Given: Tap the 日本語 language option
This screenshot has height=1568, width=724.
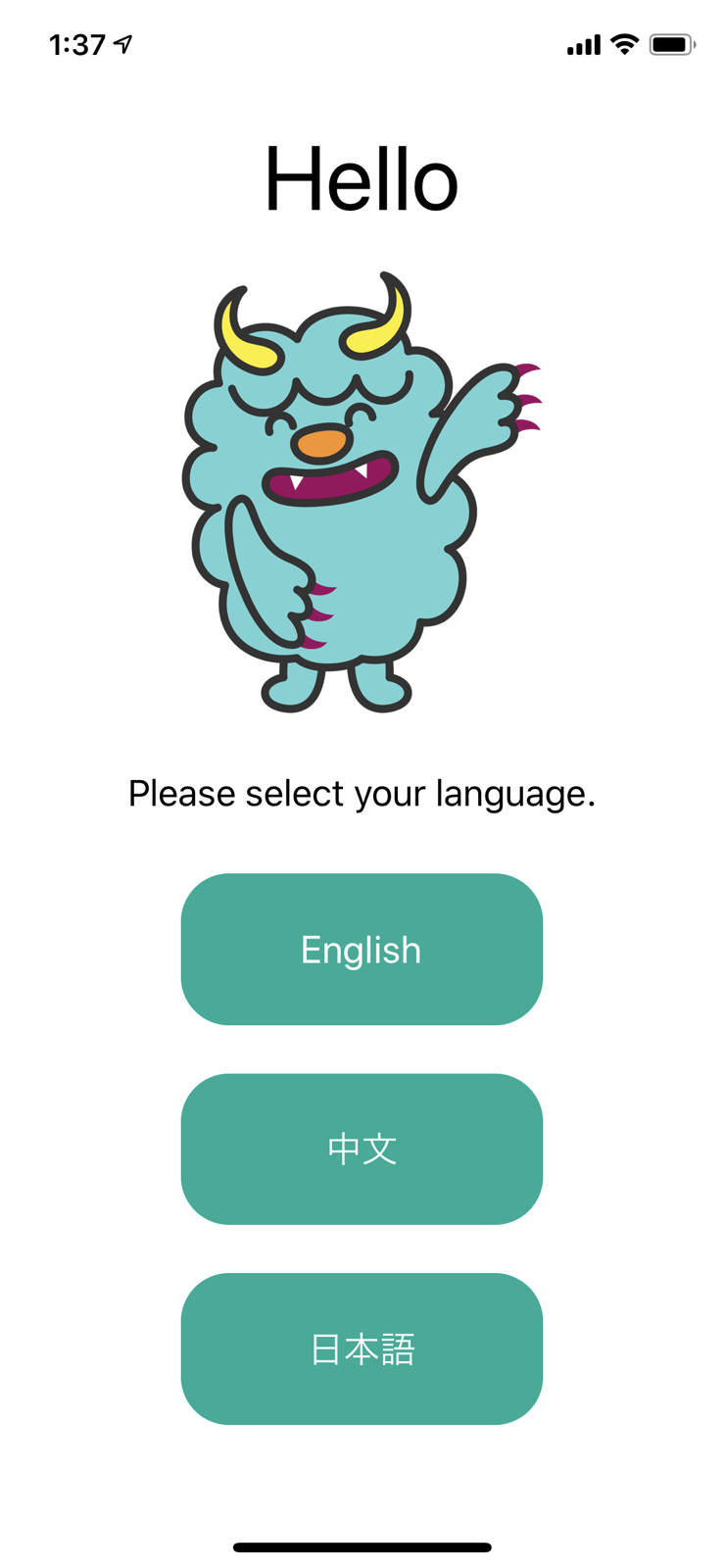Looking at the screenshot, I should pyautogui.click(x=362, y=1348).
